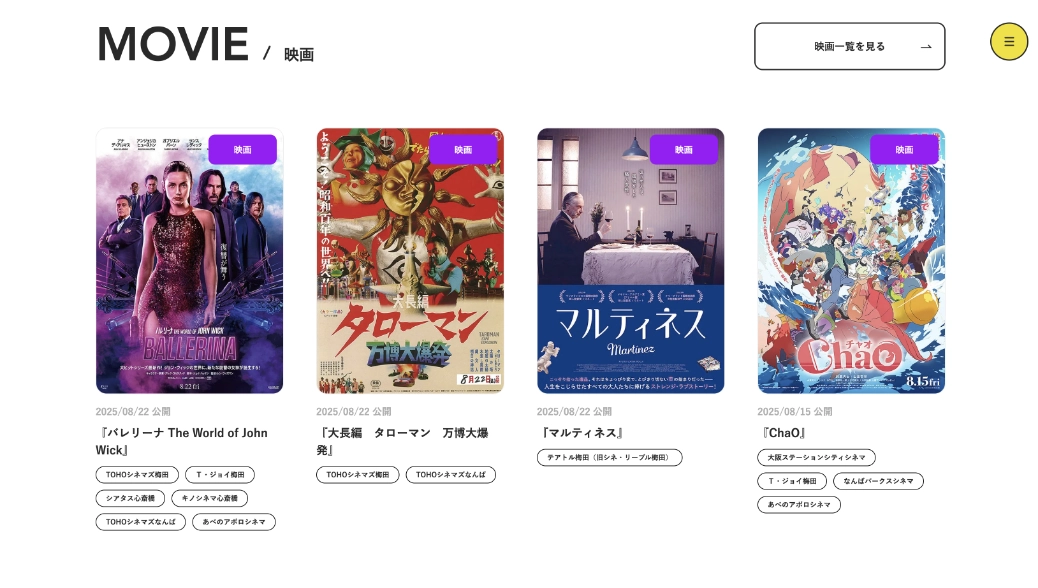Choose the シアタス心斎橋 theater tag
This screenshot has width=1038, height=588.
[x=129, y=498]
